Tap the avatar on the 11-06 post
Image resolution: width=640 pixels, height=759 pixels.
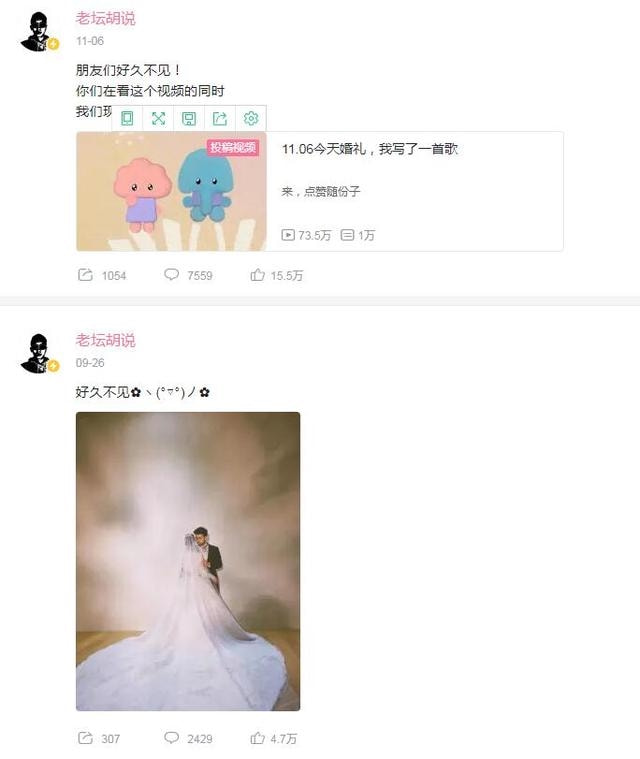click(37, 31)
